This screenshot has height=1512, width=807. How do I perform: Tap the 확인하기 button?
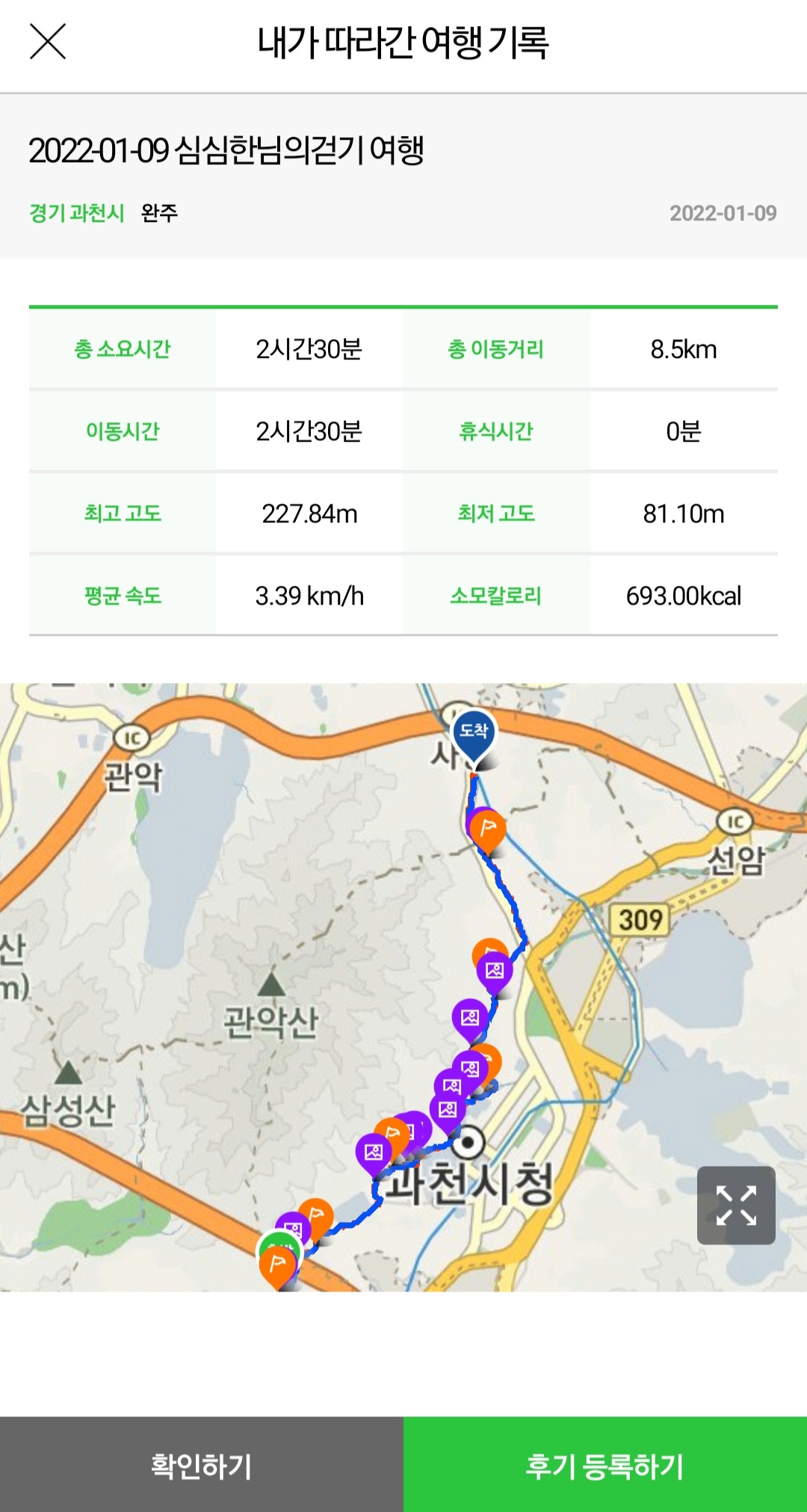tap(202, 1465)
